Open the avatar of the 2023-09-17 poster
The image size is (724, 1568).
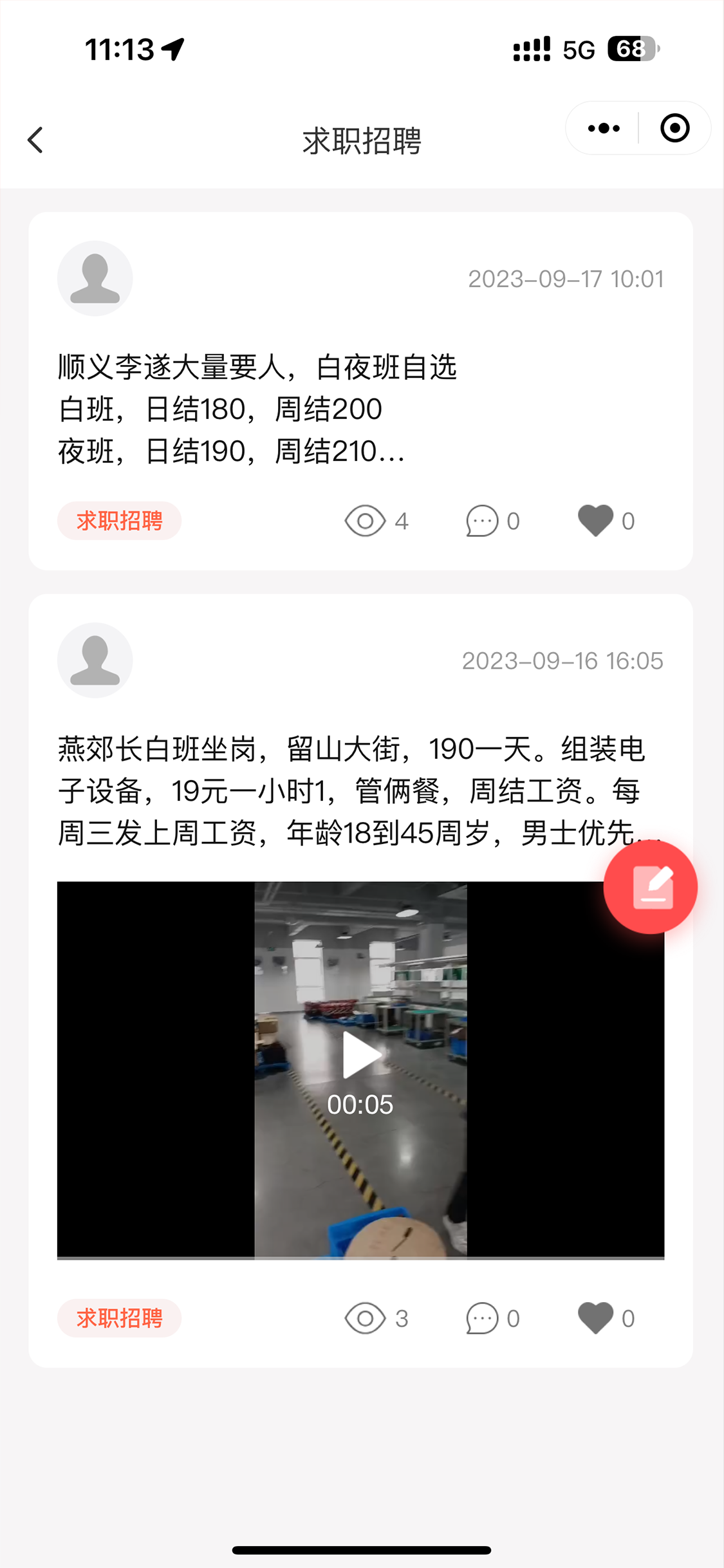pos(95,279)
